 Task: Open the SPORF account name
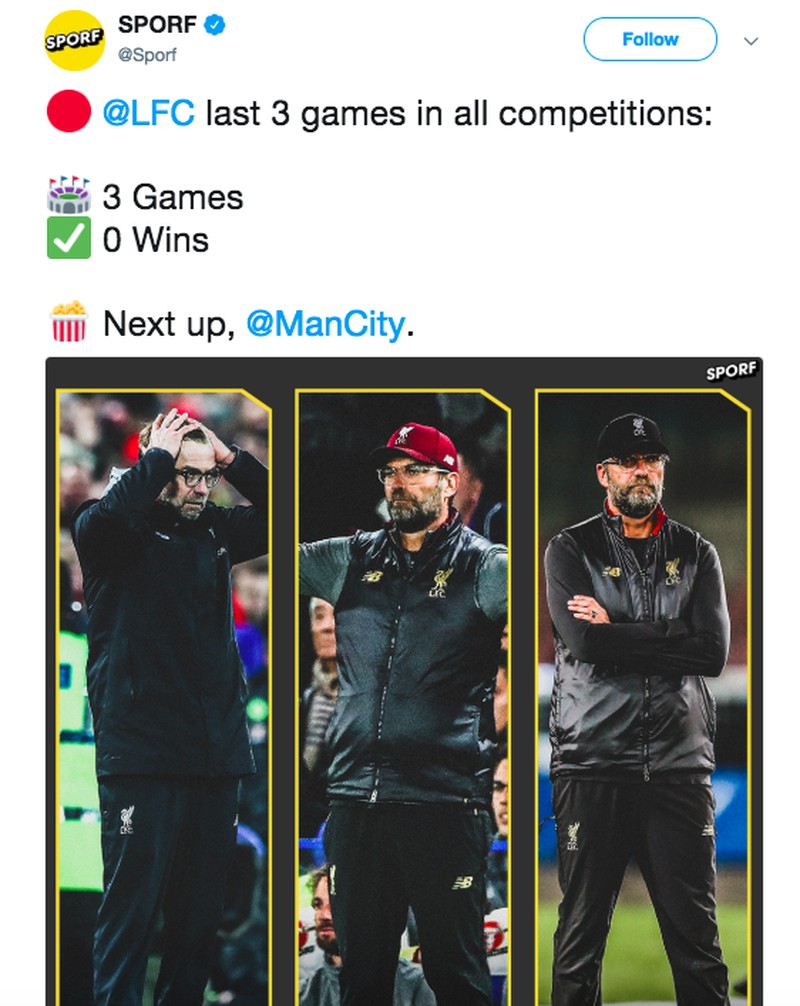159,25
